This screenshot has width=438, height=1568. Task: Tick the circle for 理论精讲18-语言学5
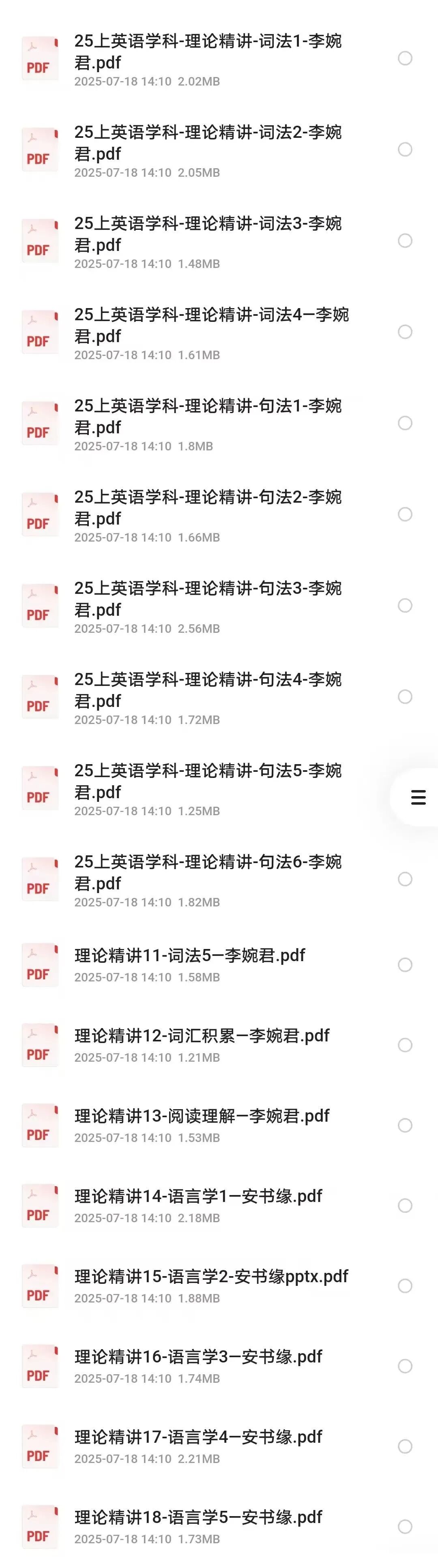point(405,1527)
